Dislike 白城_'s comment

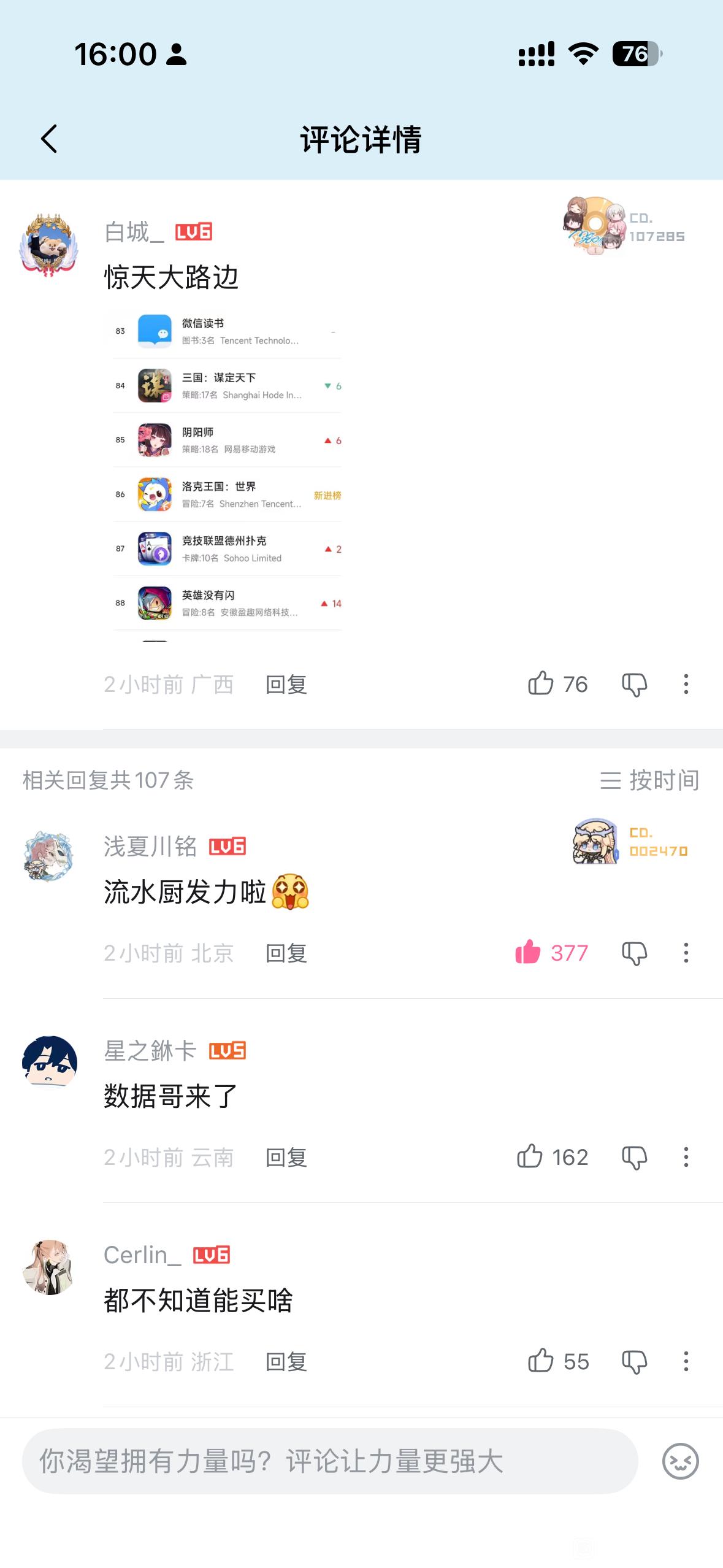pos(635,685)
